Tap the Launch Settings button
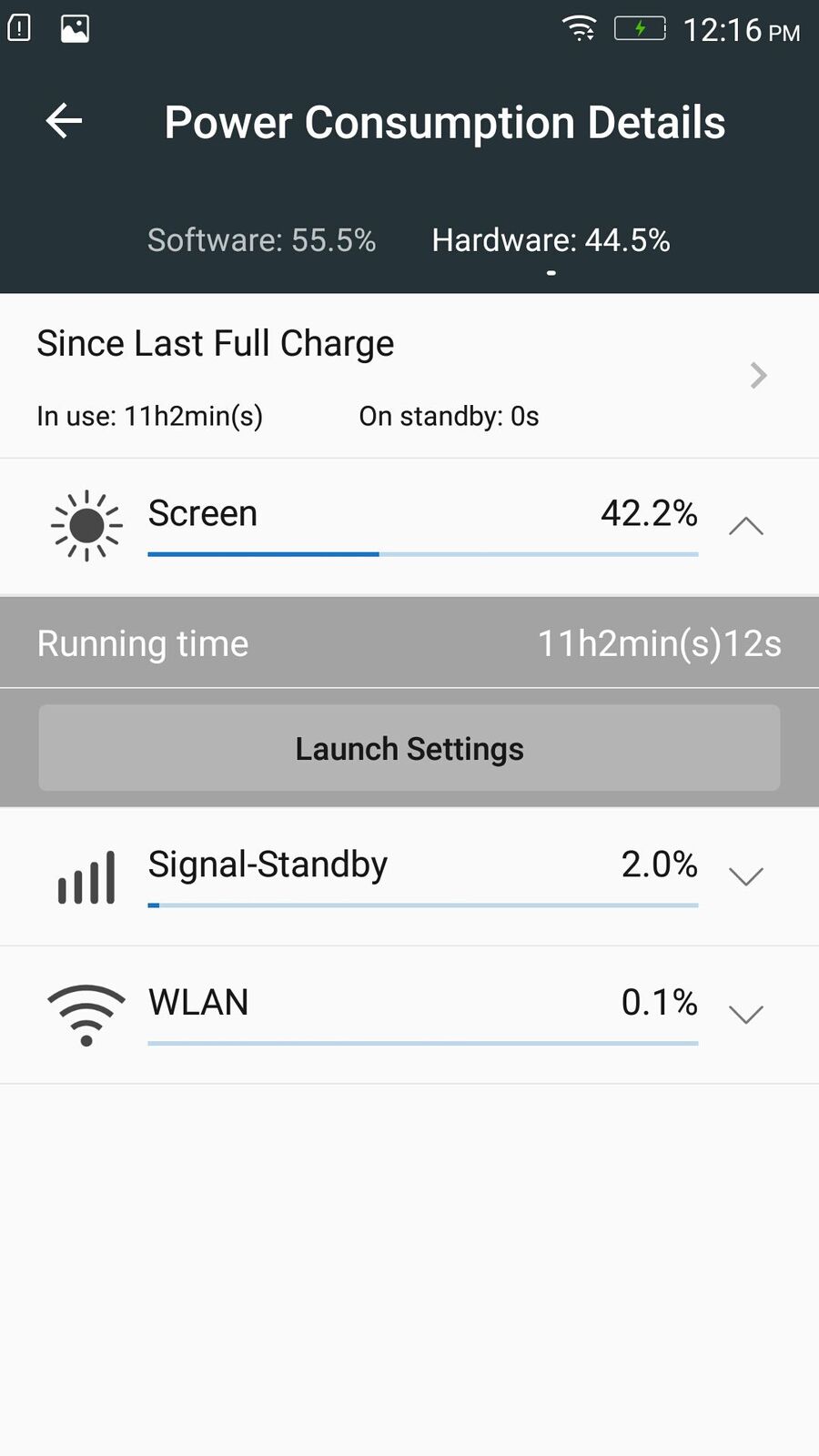Screen dimensions: 819x1456 click(409, 748)
